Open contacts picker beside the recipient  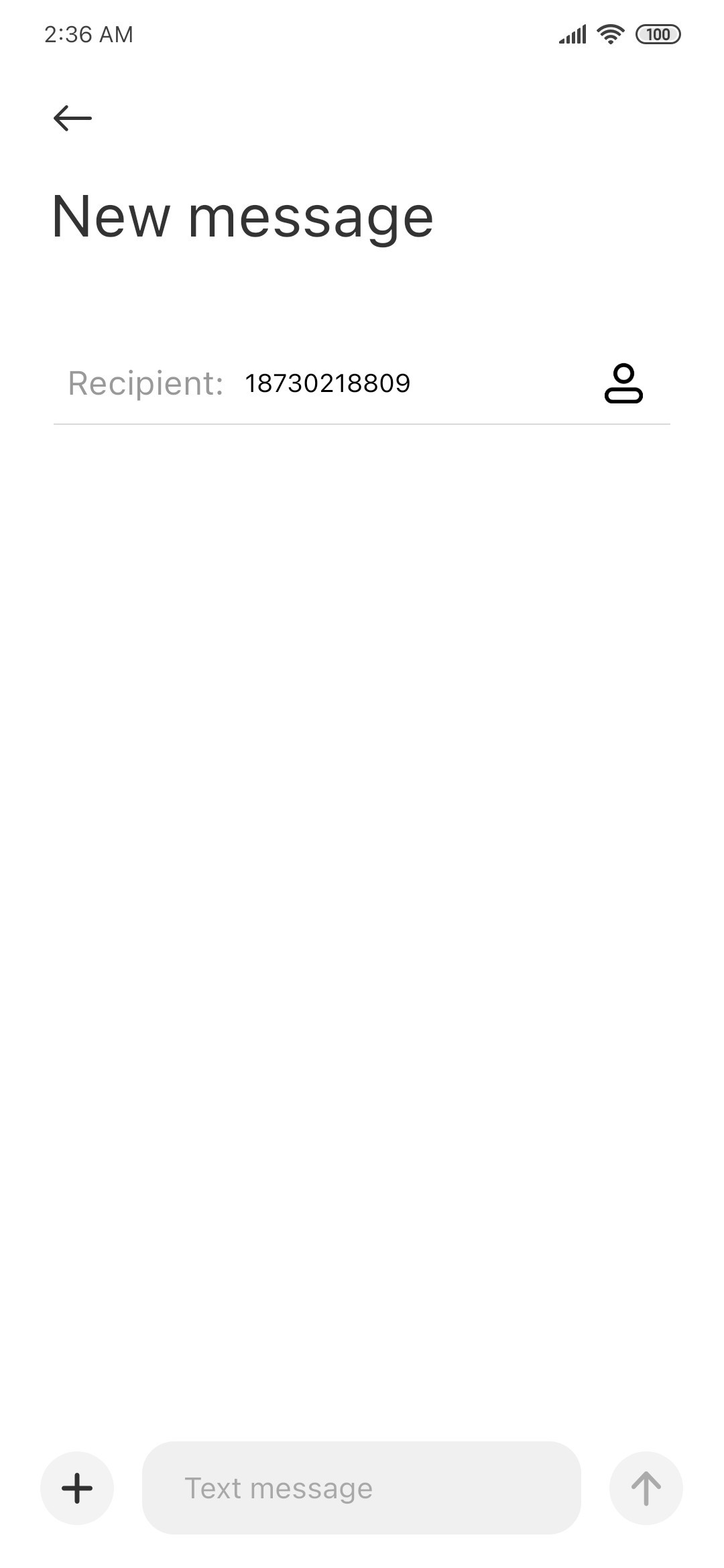click(623, 383)
